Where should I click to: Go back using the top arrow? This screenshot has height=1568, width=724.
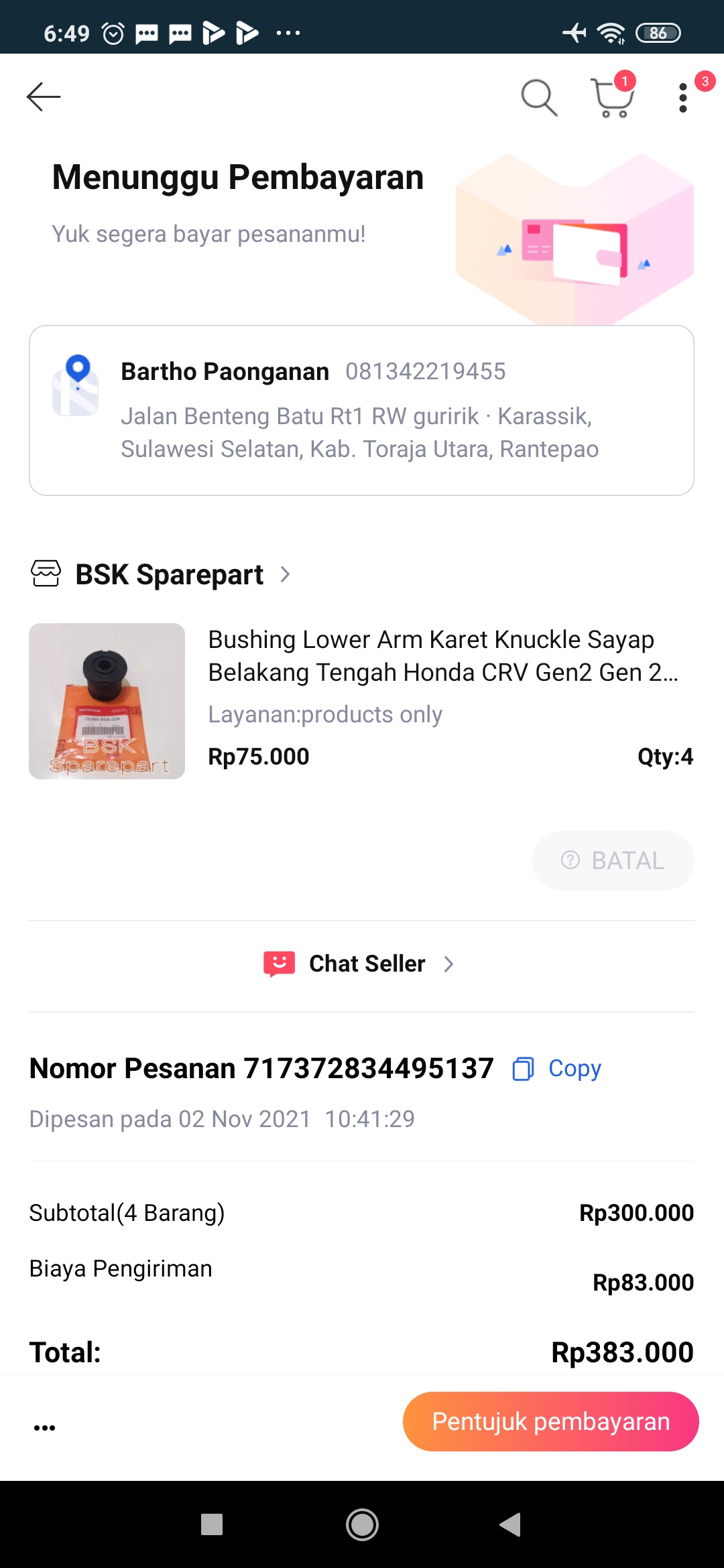[44, 97]
